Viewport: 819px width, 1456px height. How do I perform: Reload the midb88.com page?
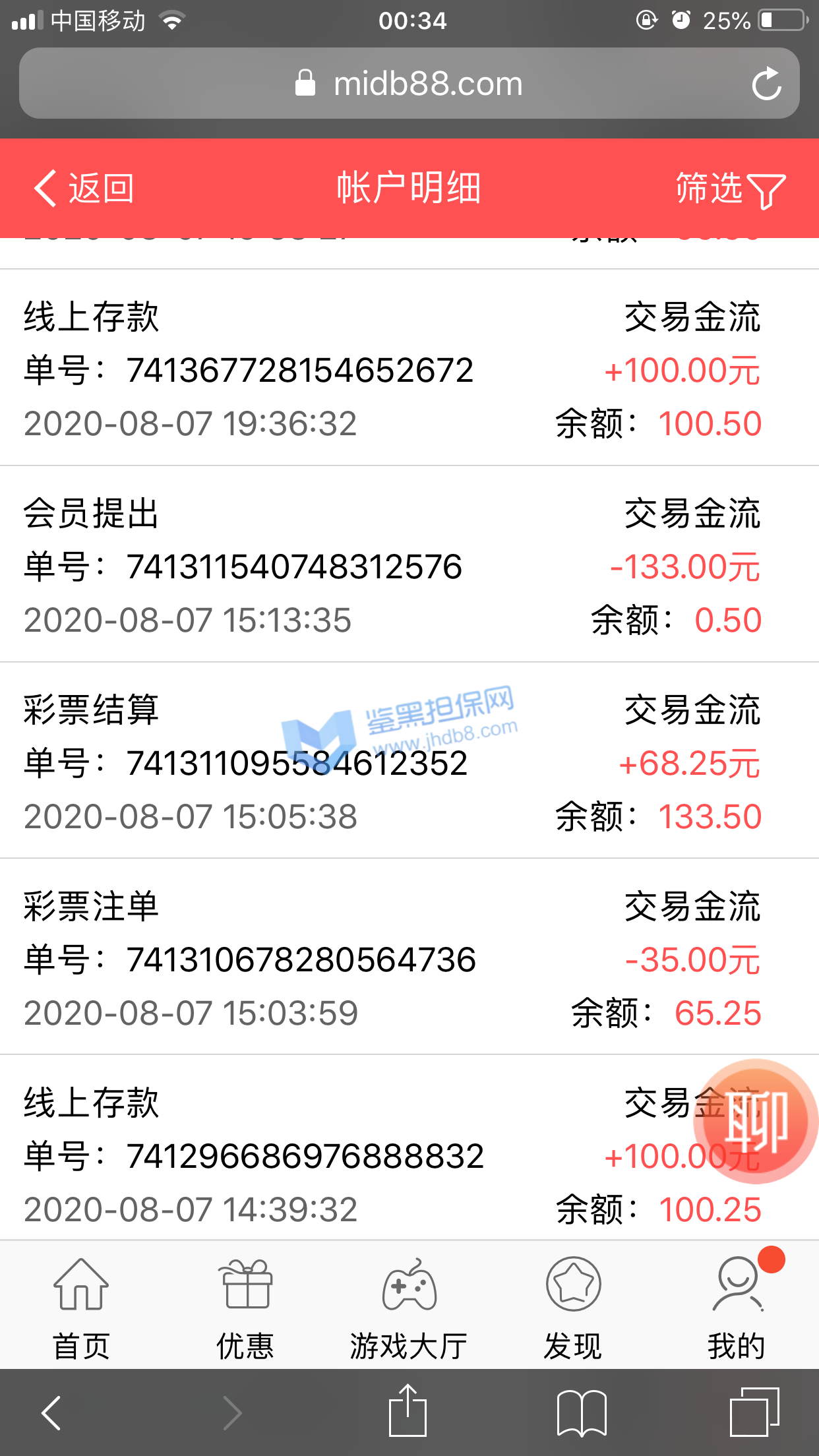pos(766,84)
